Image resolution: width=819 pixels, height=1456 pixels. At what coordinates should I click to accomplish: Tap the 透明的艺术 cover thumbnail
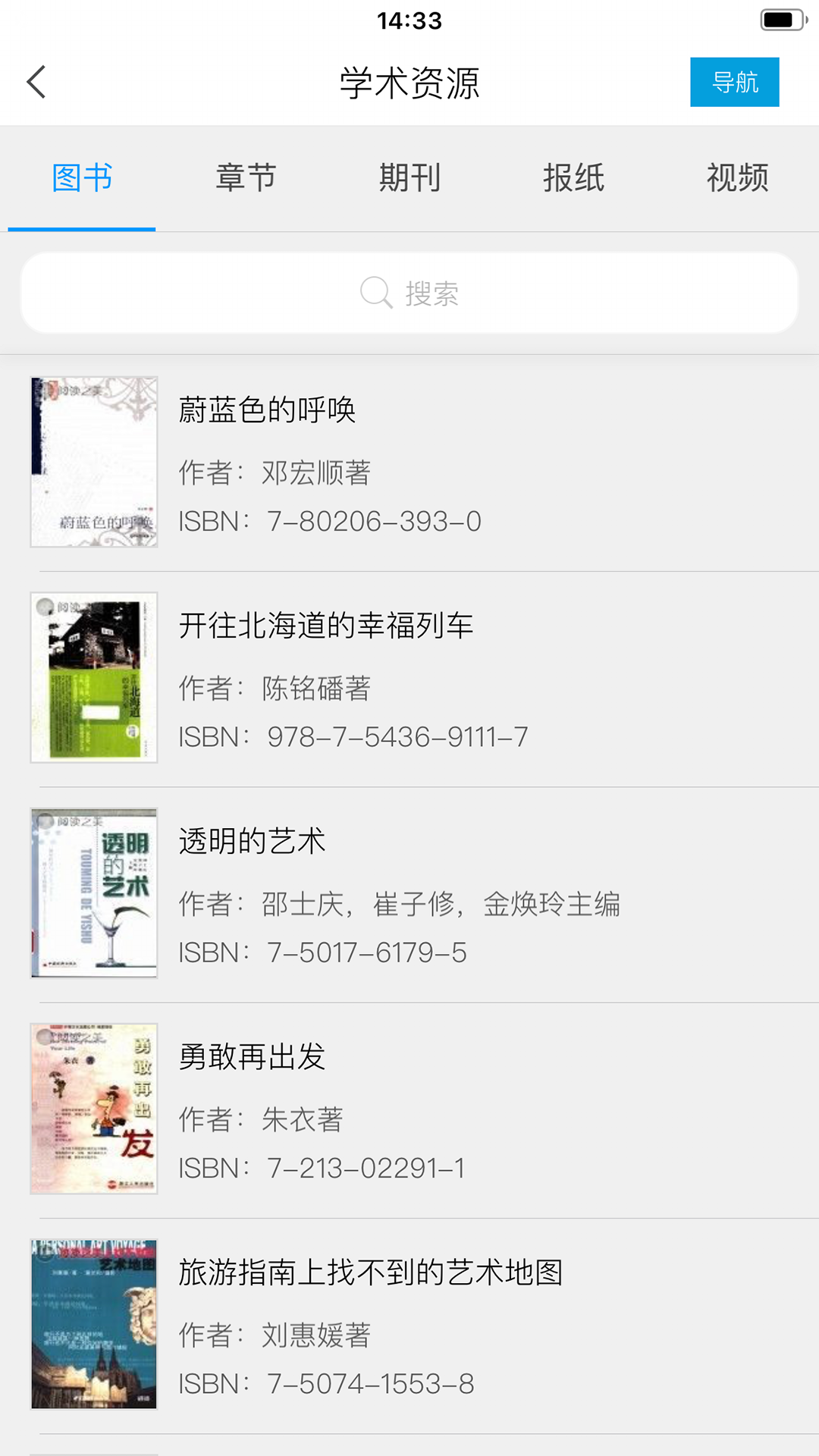click(x=93, y=893)
